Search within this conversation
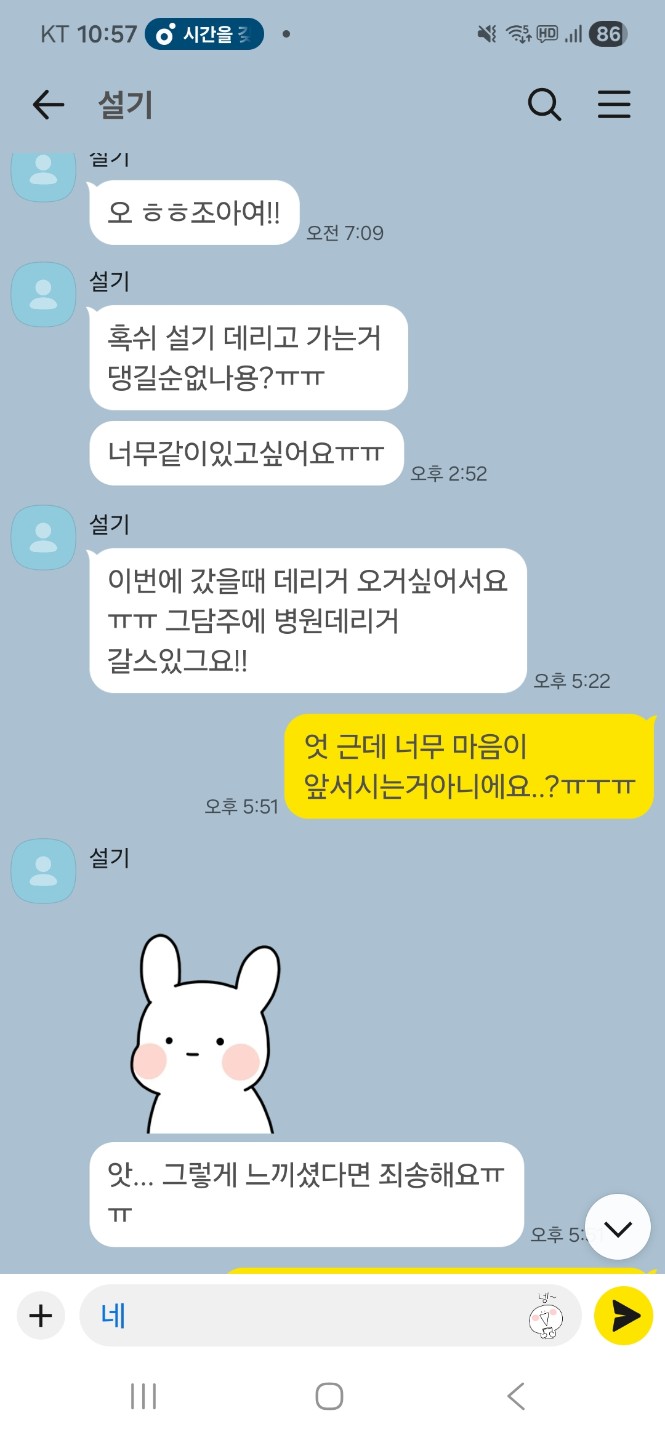 tap(544, 105)
